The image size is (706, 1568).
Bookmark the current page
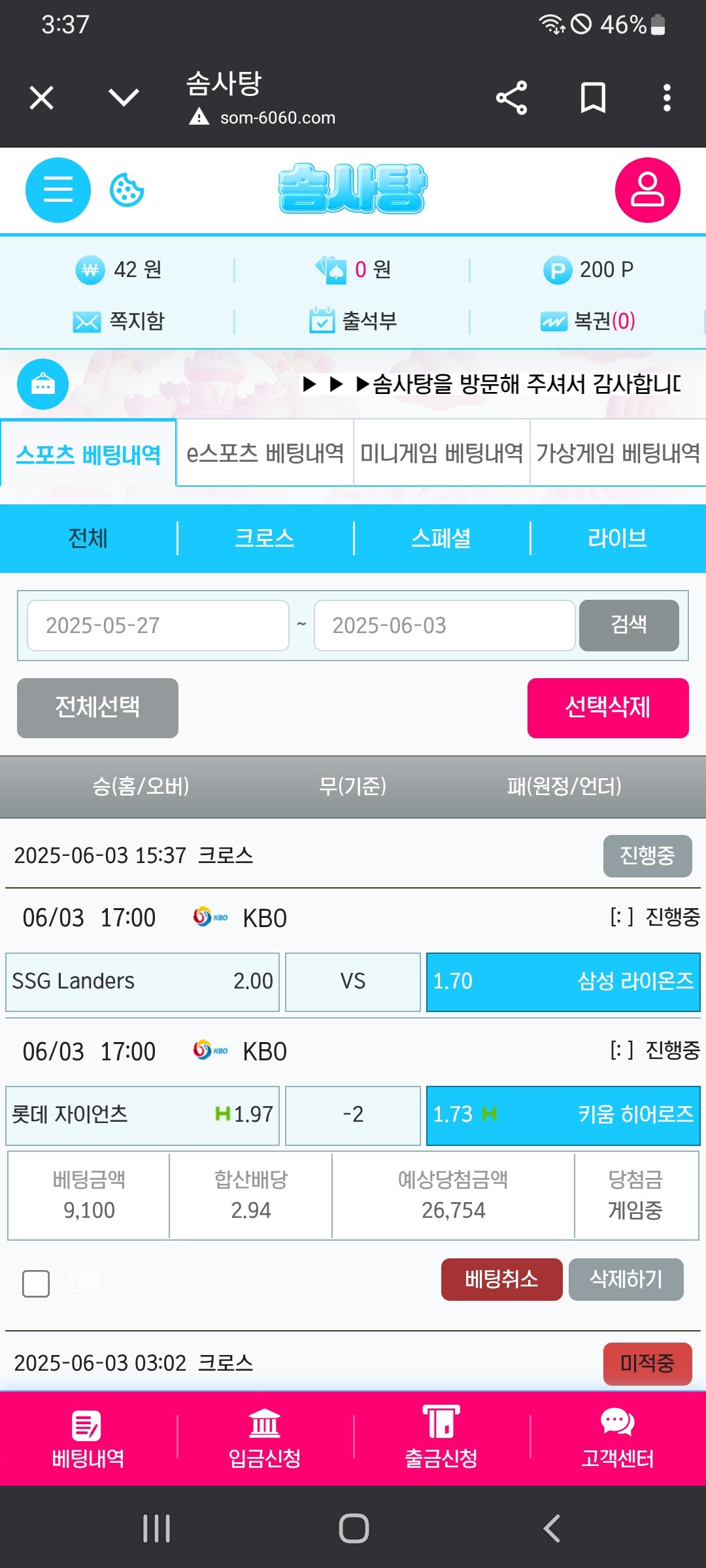[593, 99]
